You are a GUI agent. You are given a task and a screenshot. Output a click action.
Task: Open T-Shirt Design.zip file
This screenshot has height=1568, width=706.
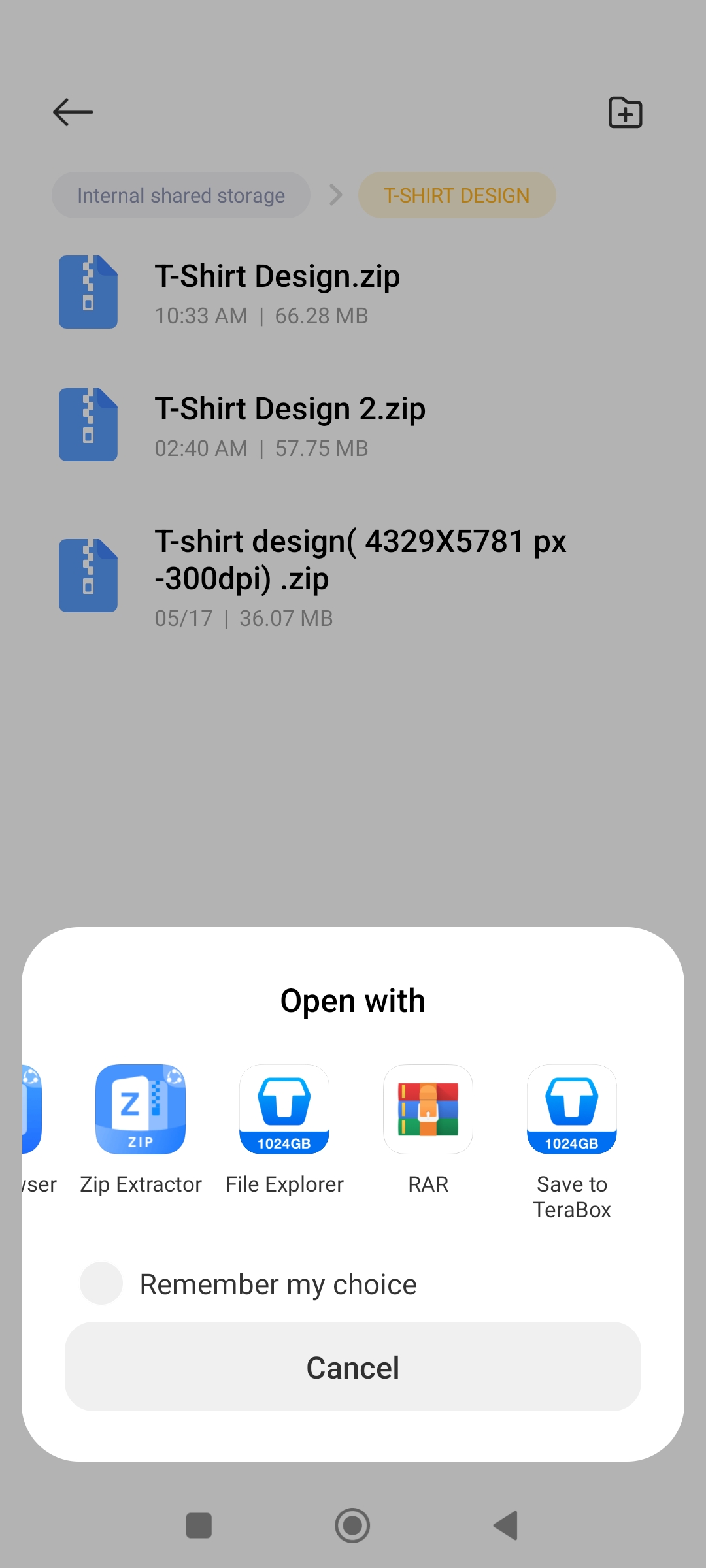pyautogui.click(x=277, y=292)
